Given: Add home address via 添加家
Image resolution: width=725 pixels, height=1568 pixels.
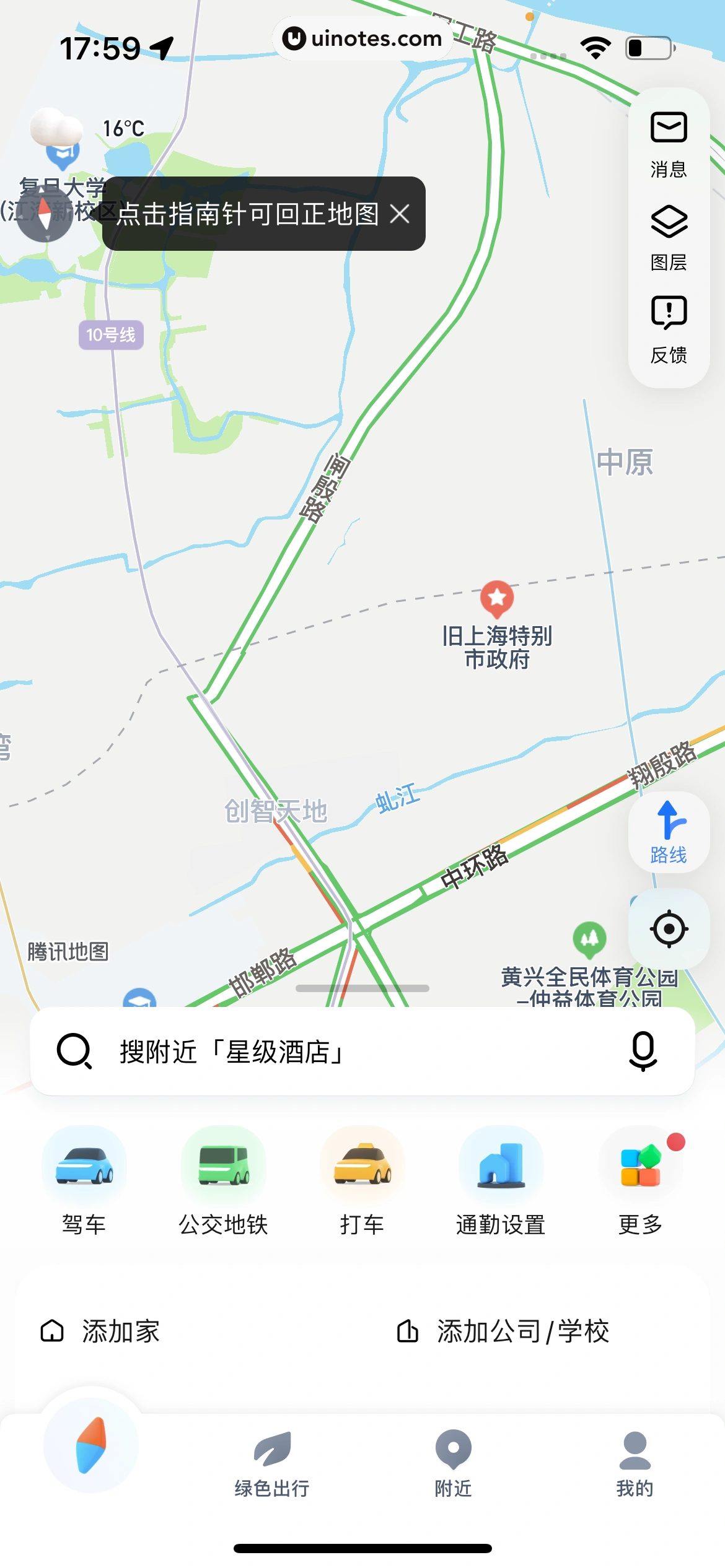Looking at the screenshot, I should [100, 1331].
